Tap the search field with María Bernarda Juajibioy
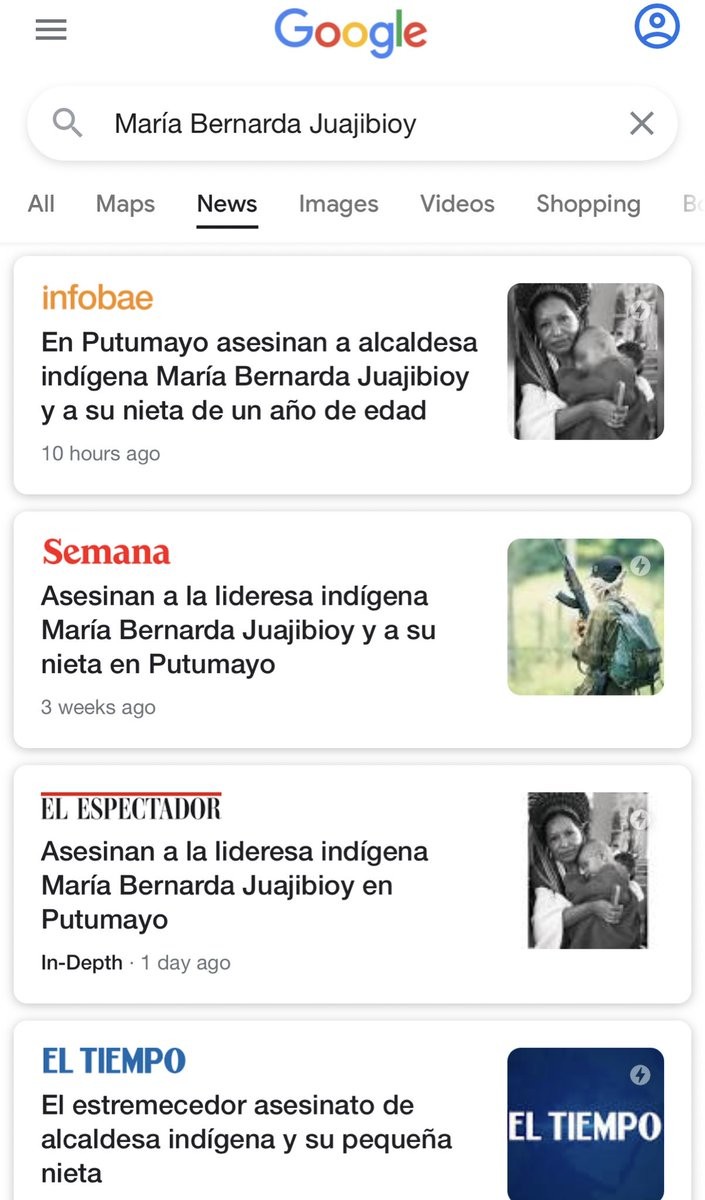This screenshot has width=705, height=1200. tap(340, 124)
